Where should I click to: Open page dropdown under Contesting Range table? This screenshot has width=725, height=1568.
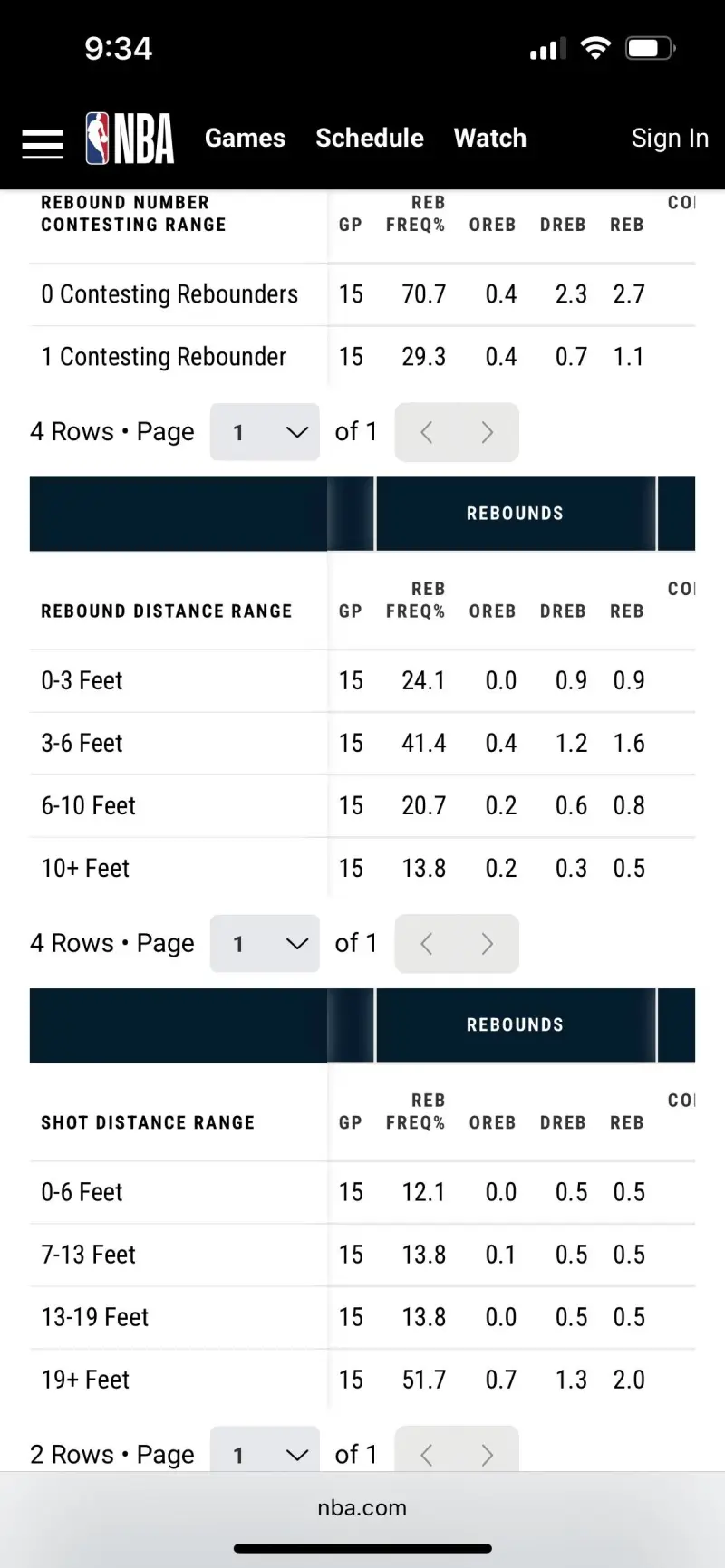point(265,432)
